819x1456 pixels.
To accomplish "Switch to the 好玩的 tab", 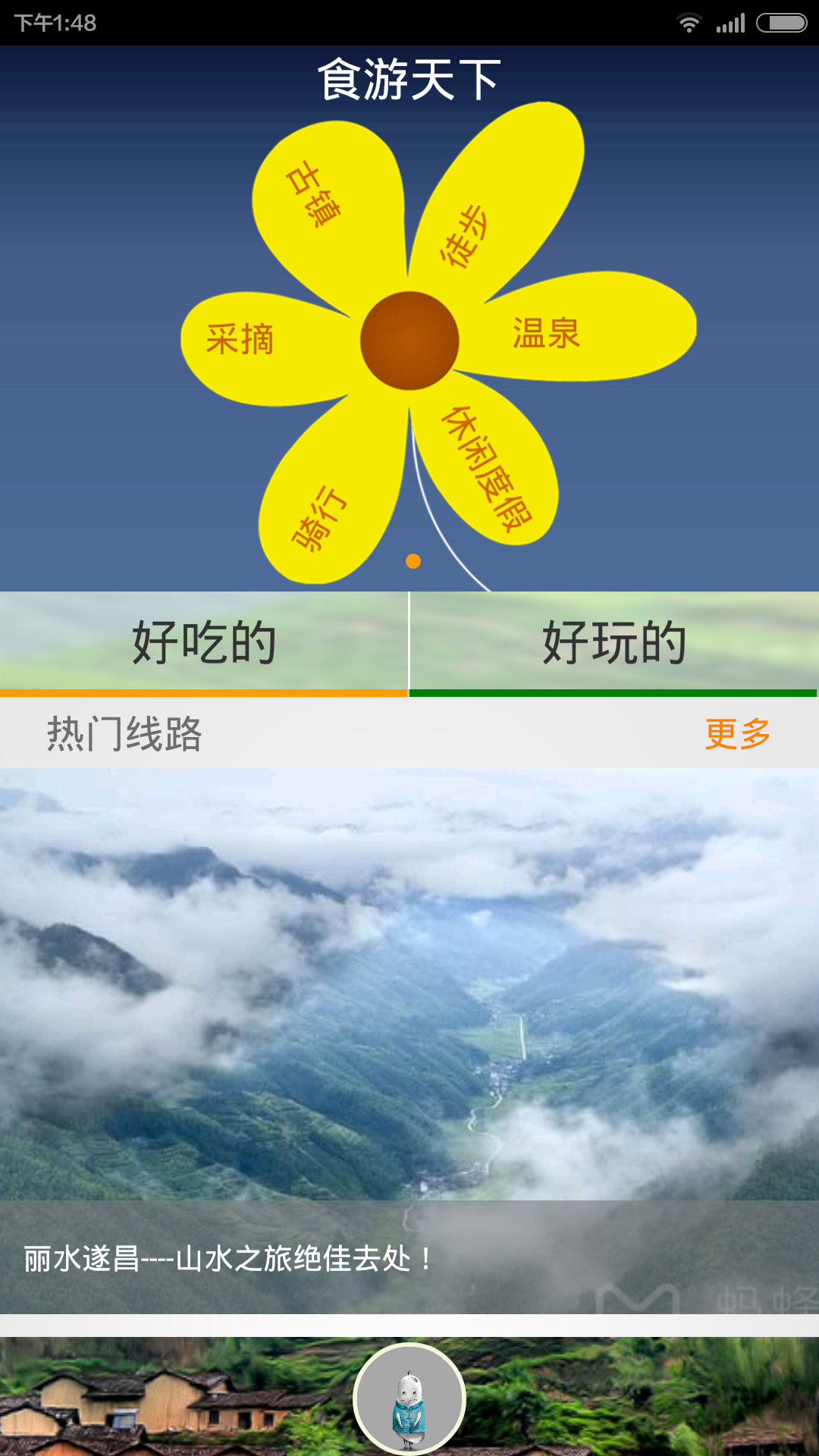I will click(x=613, y=643).
